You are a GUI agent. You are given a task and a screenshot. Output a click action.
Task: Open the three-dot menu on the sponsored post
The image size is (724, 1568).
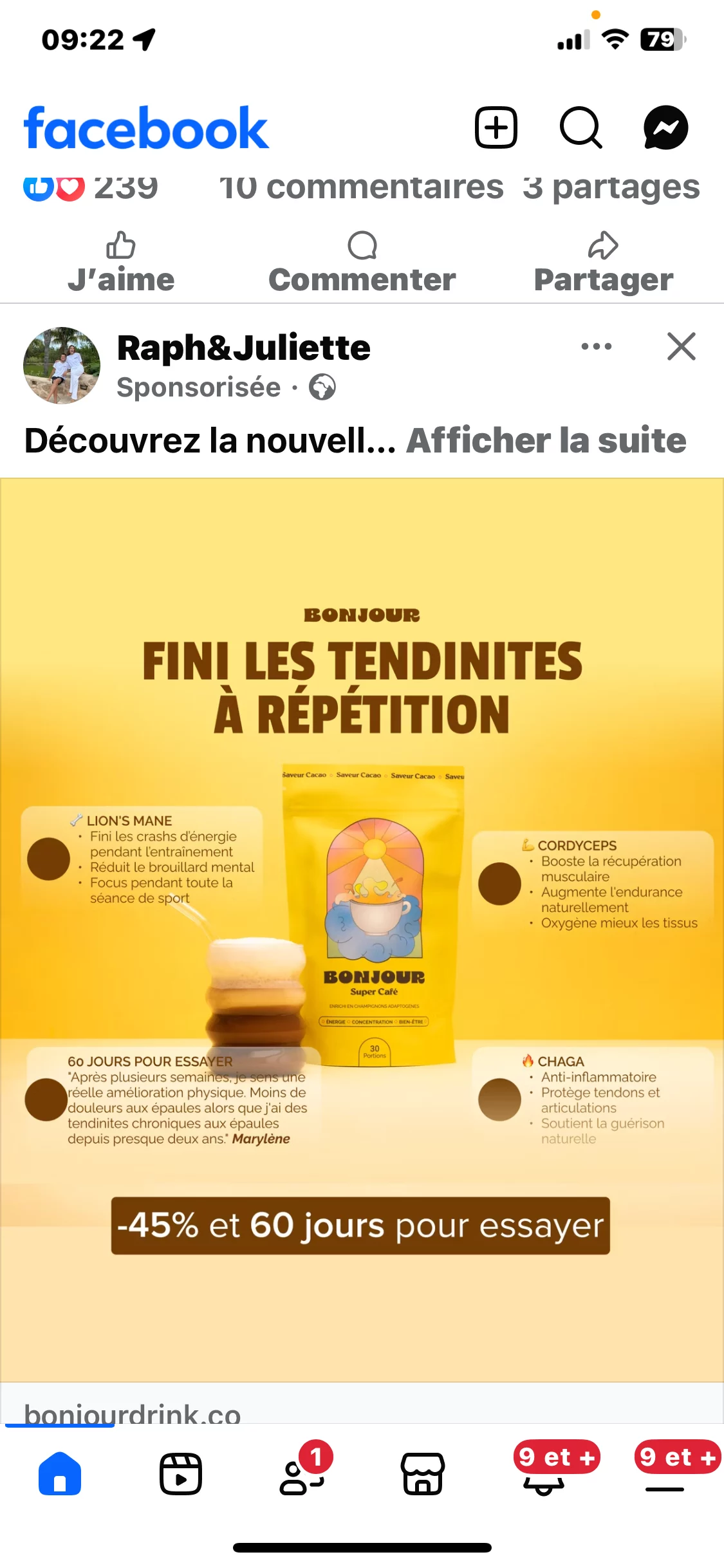click(596, 346)
